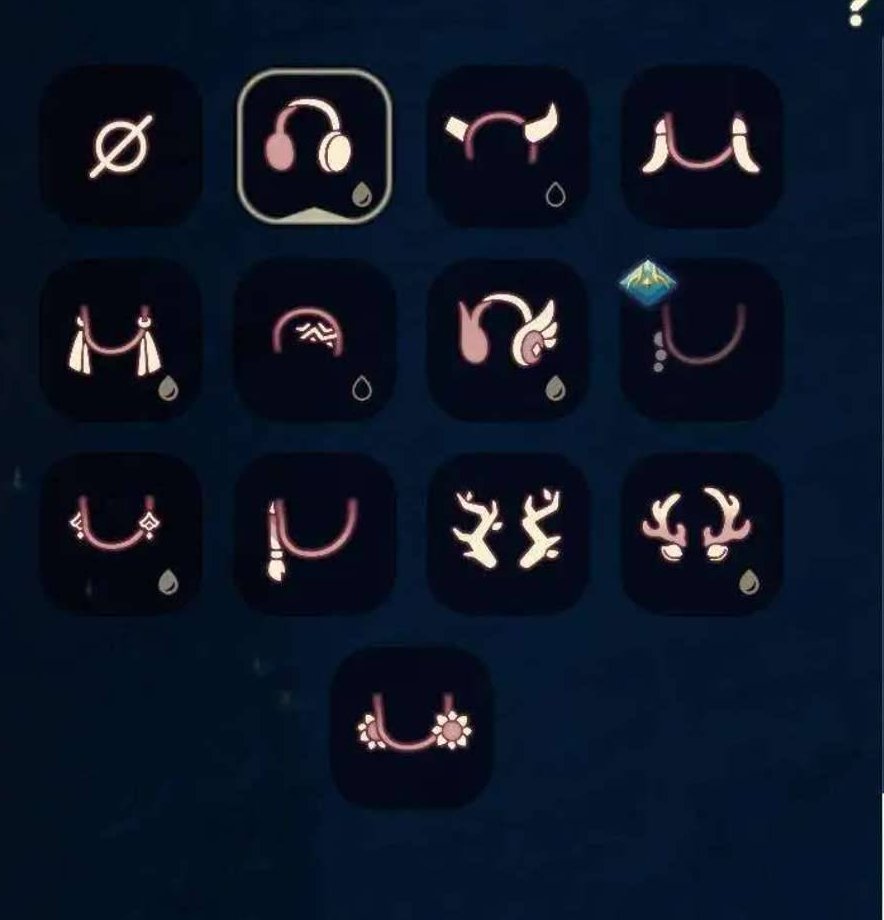
Task: Pick the tassel headband accessory
Action: pos(121,340)
